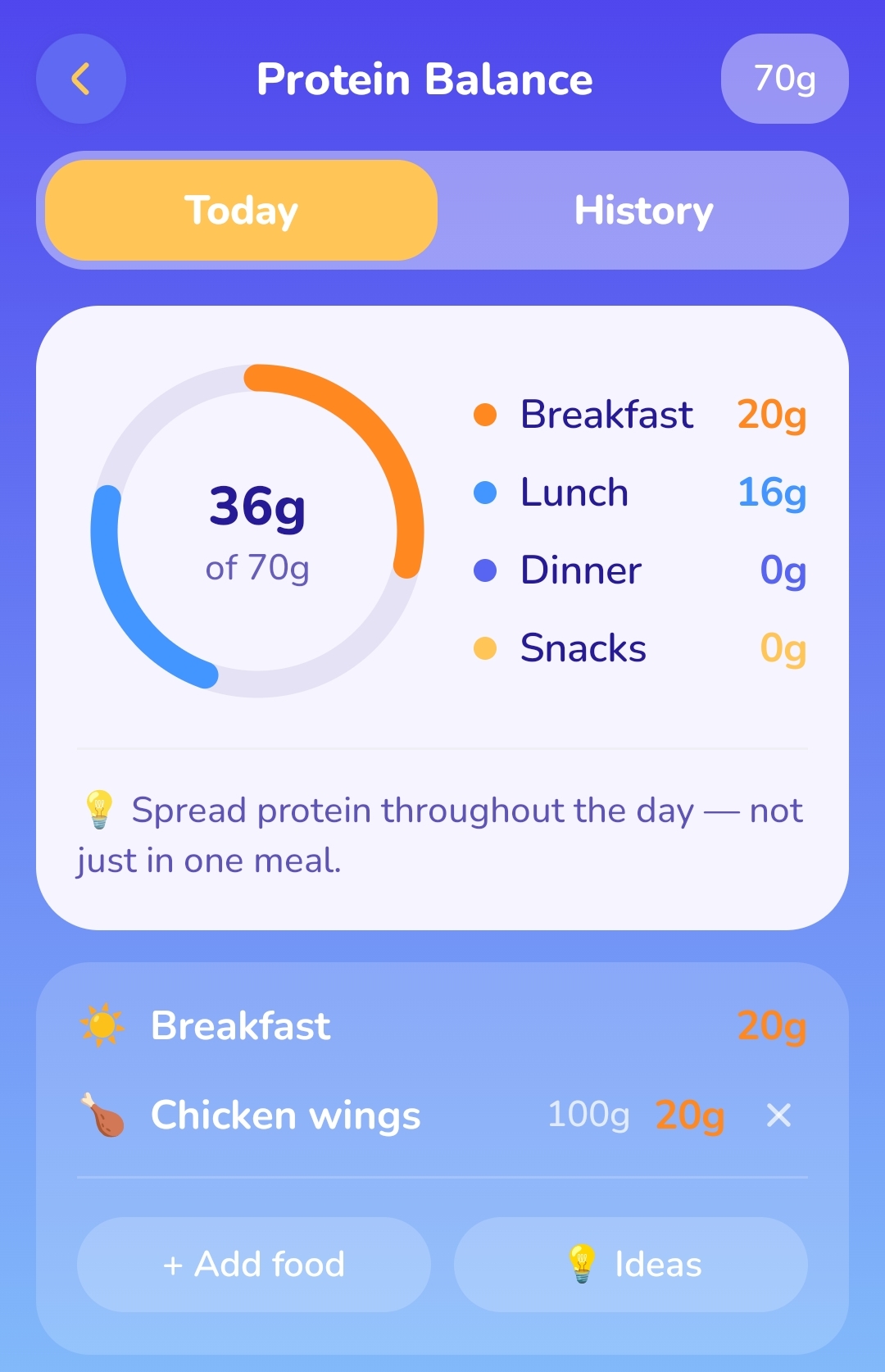
Task: Open Ideas for breakfast
Action: pyautogui.click(x=631, y=1264)
